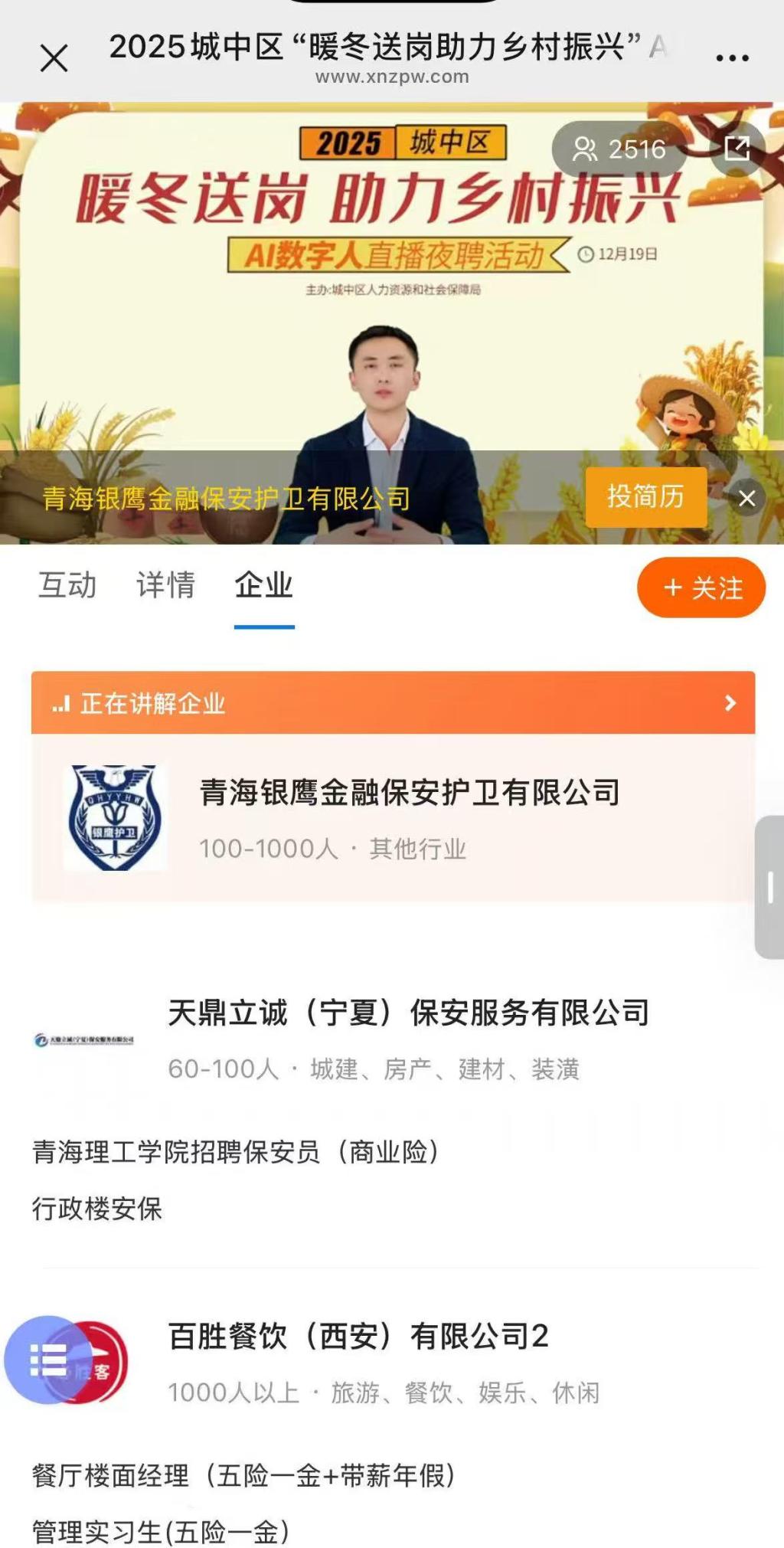Select the 企业 tab
This screenshot has height=1548, width=784.
click(263, 585)
